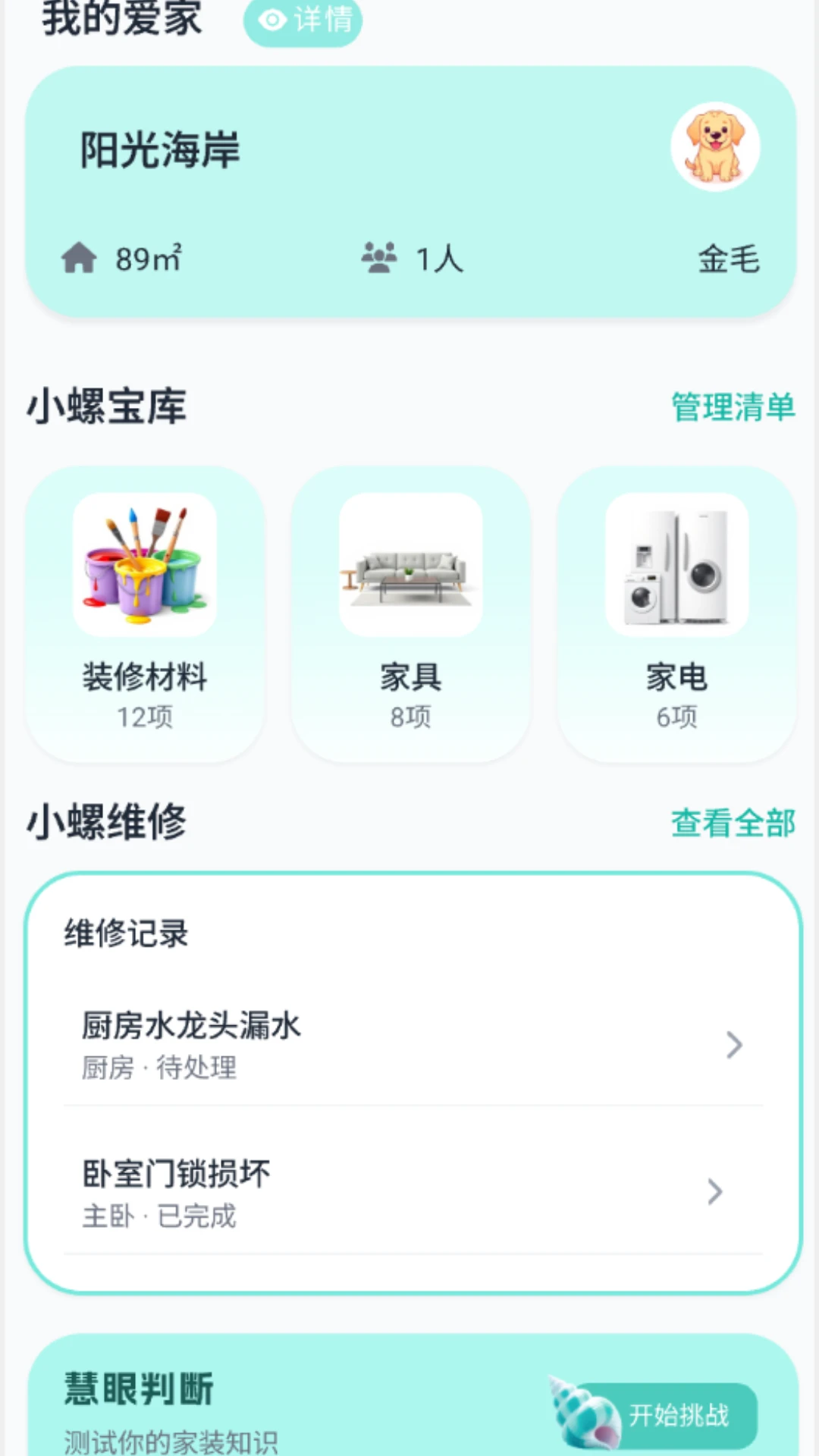This screenshot has width=819, height=1456.
Task: Expand the 卧室门锁损坏 record chevron
Action: tap(715, 1193)
